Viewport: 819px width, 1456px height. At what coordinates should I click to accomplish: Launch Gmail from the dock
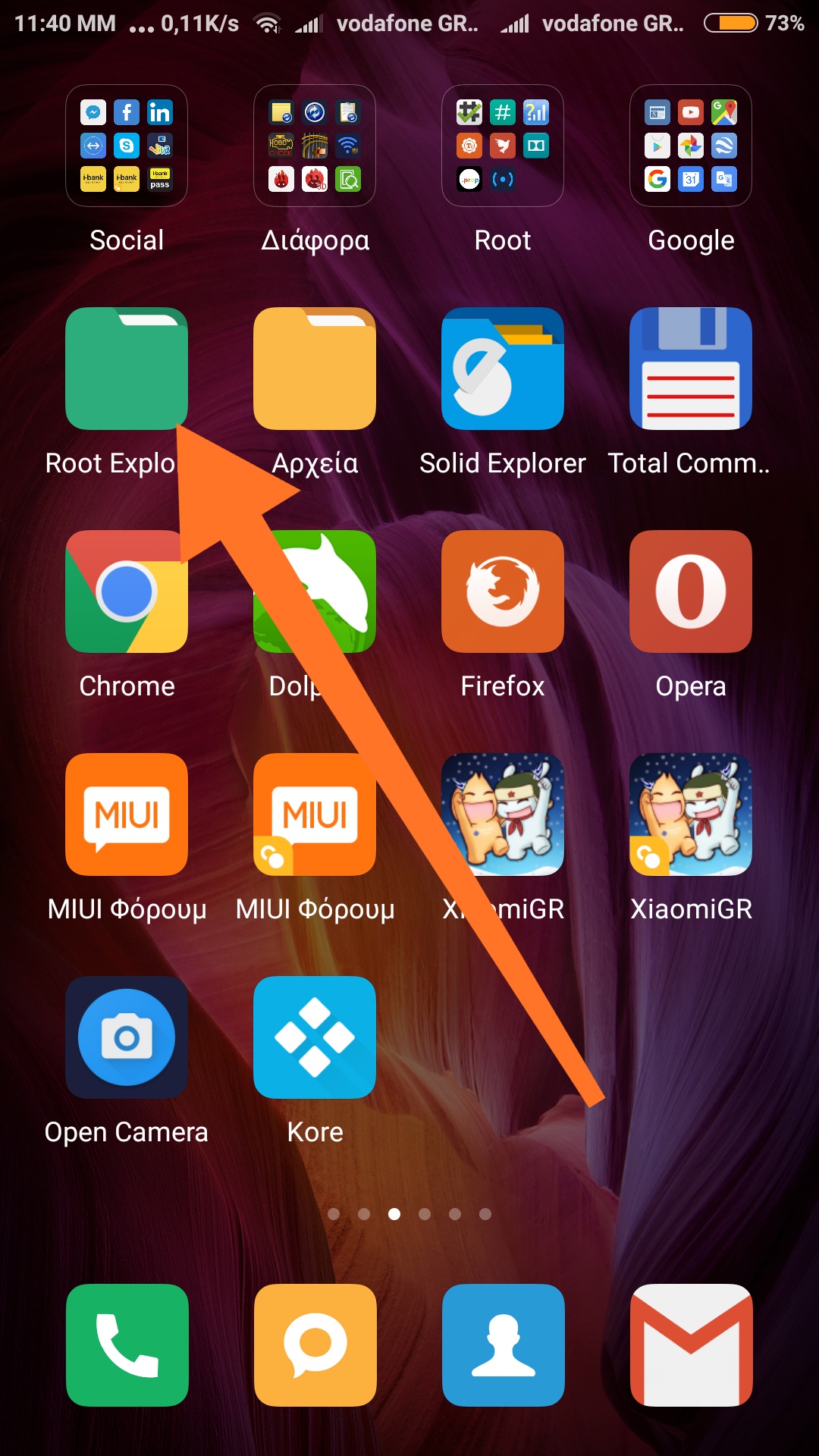point(691,1345)
